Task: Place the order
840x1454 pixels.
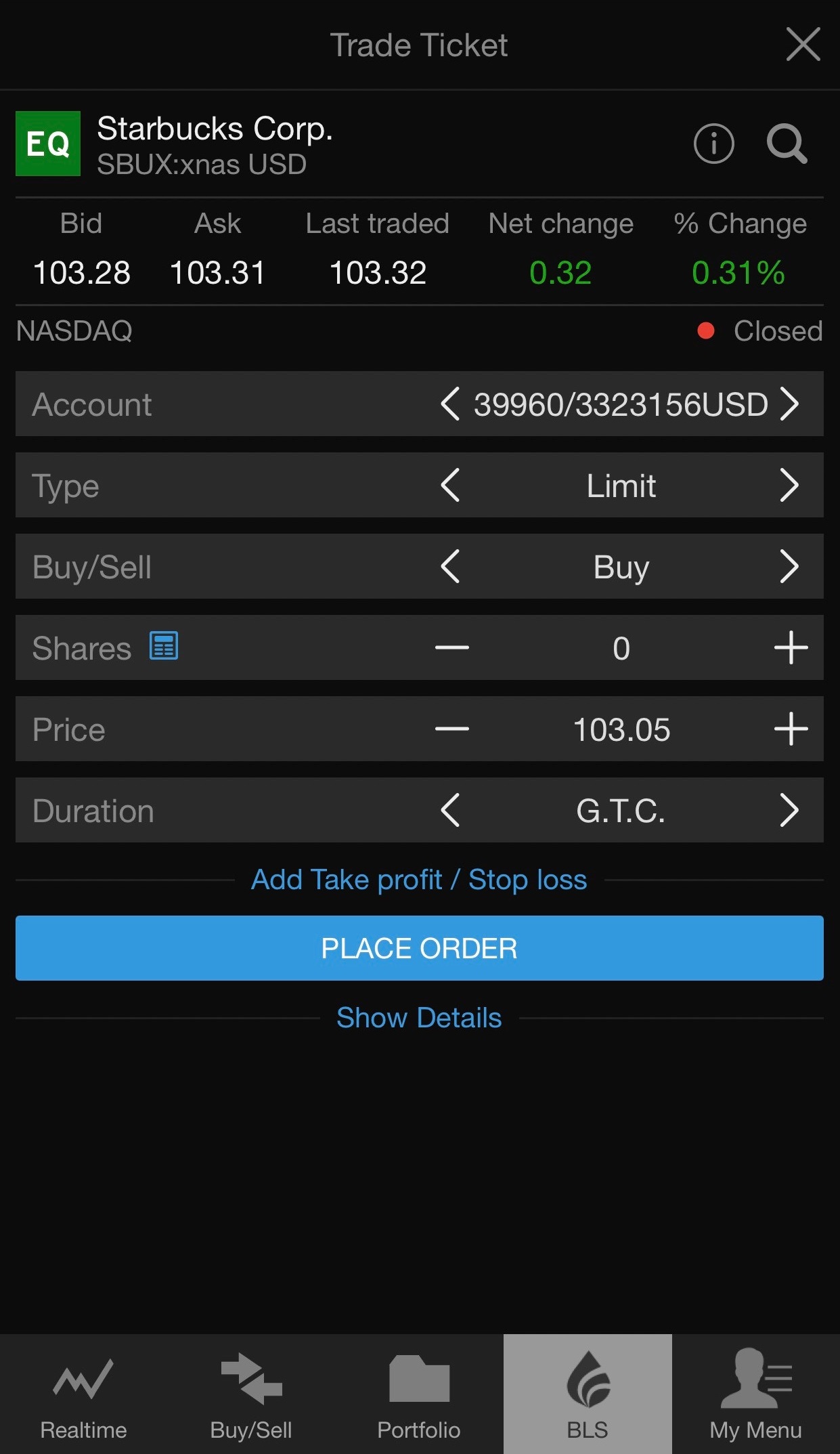Action: (419, 948)
